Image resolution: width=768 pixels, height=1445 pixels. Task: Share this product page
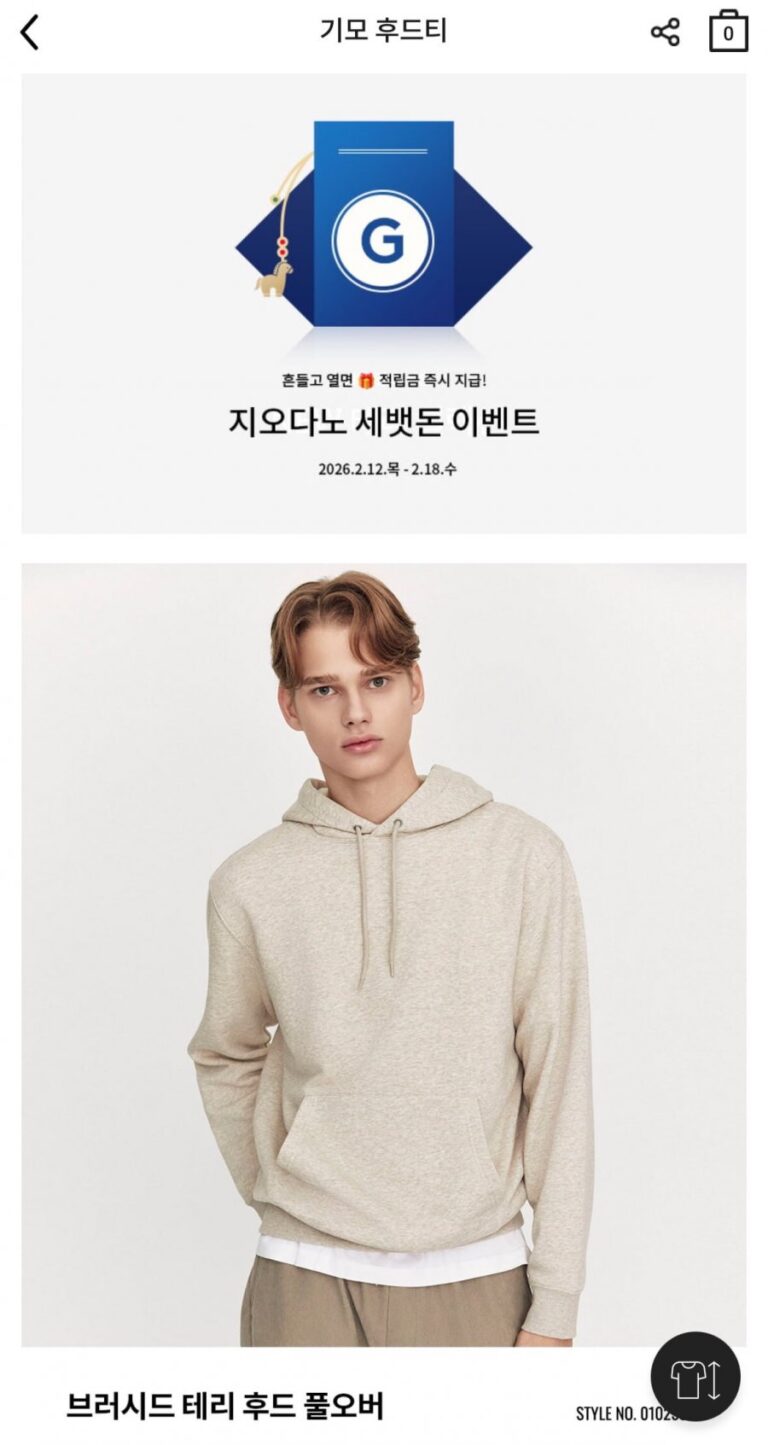pyautogui.click(x=665, y=32)
